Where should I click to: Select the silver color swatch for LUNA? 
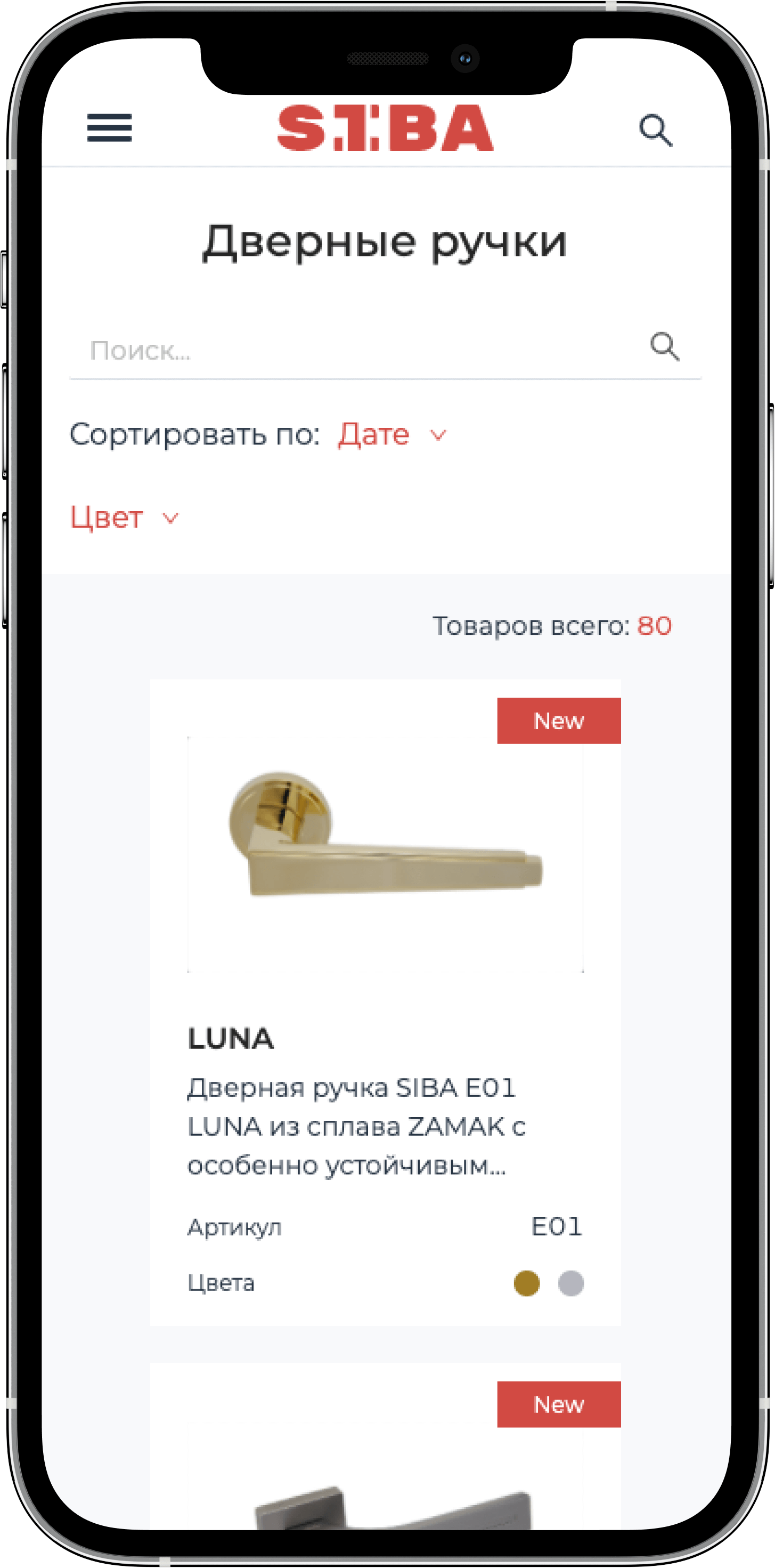[x=570, y=1283]
